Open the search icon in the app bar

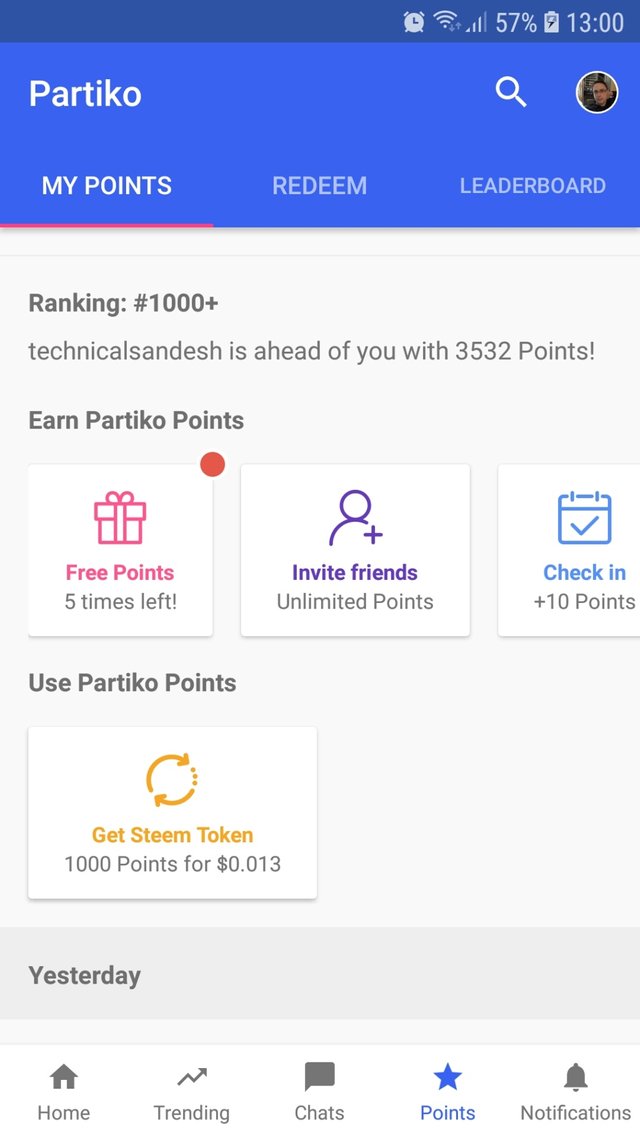511,93
